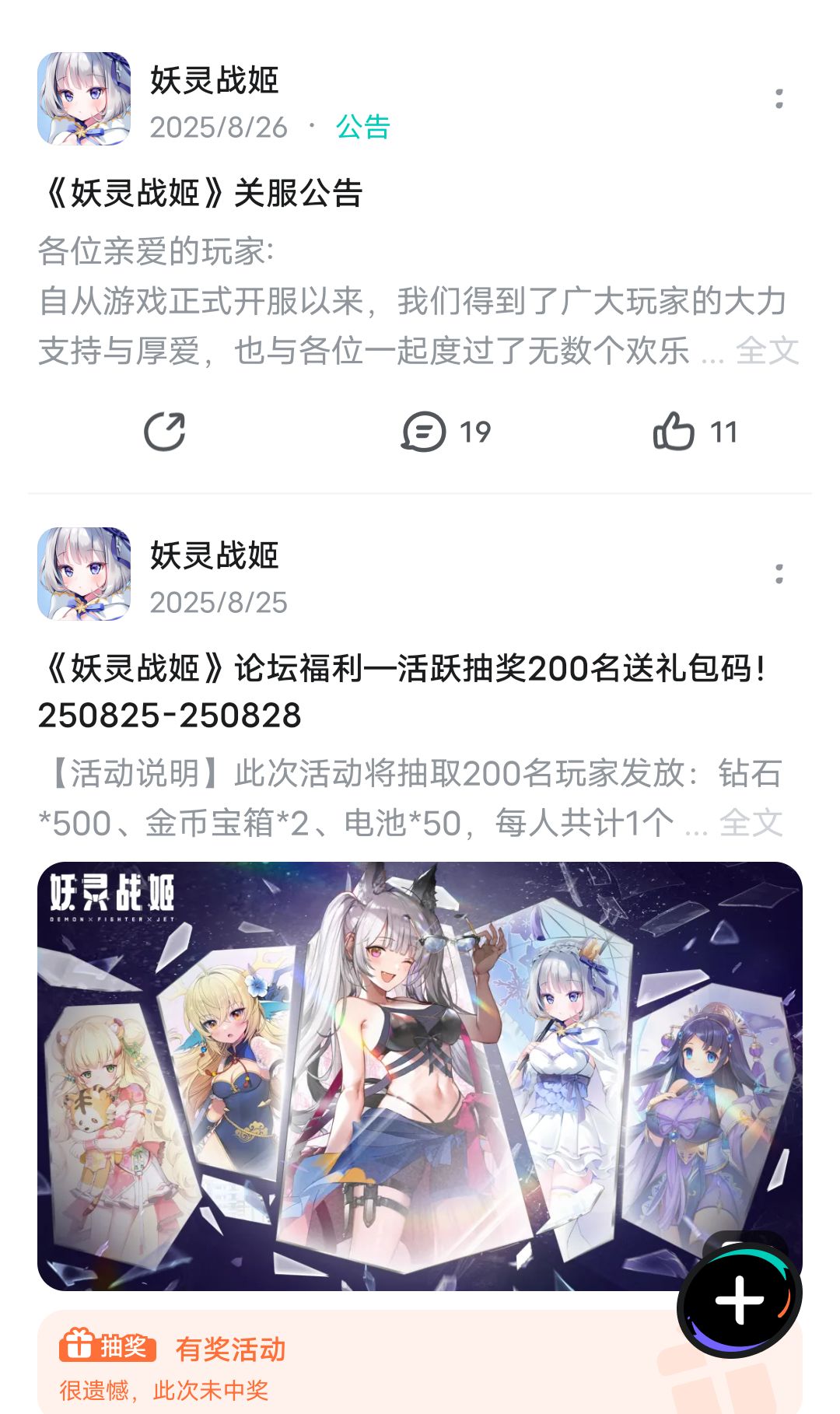Open overflow menu on the 论坛福利 post
840x1414 pixels.
click(x=779, y=574)
